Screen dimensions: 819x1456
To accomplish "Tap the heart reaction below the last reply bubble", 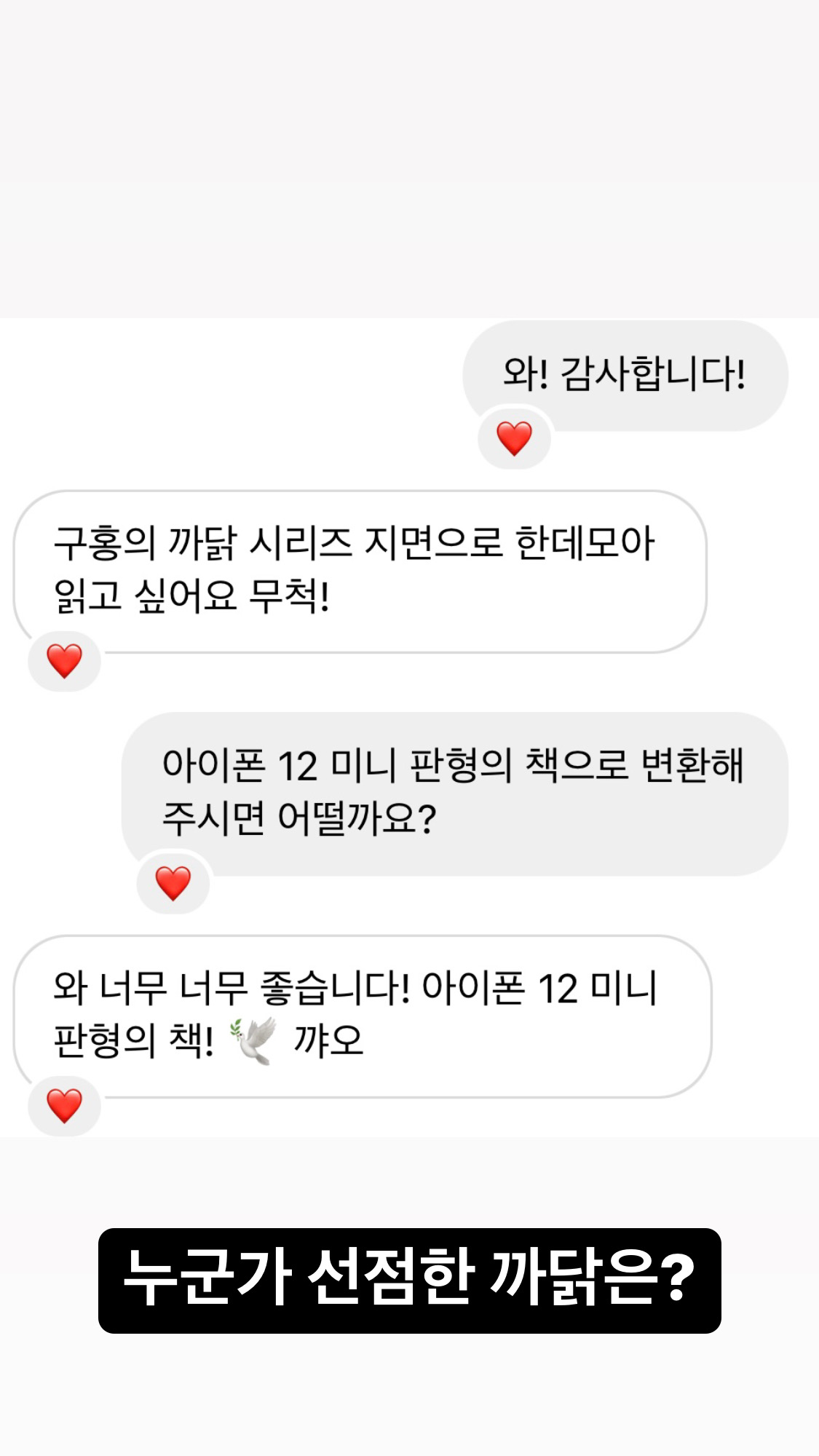I will tap(64, 1107).
